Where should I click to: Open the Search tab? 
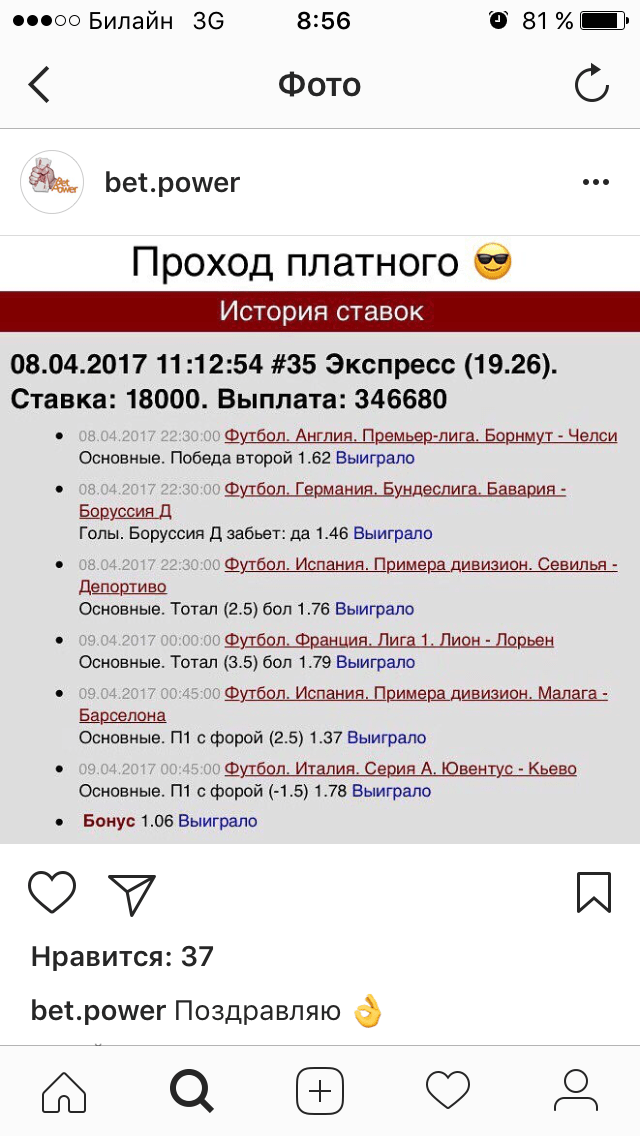[191, 1091]
